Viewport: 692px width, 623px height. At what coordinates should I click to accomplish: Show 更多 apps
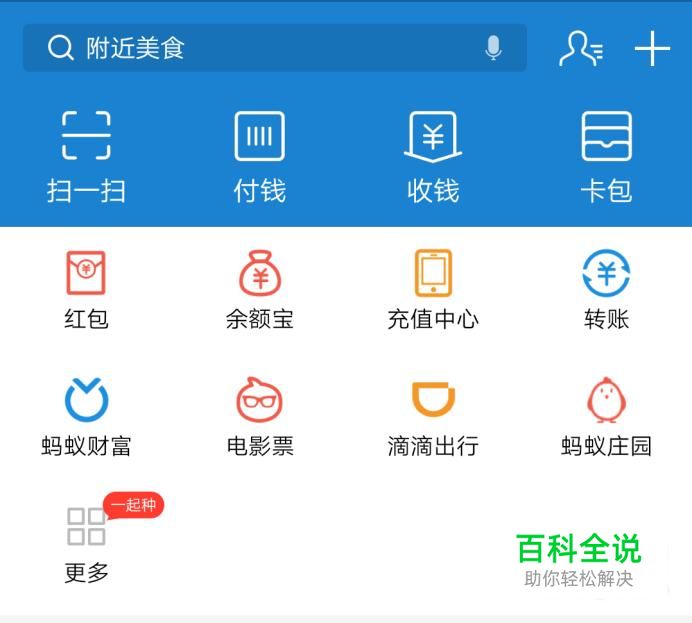(x=86, y=543)
